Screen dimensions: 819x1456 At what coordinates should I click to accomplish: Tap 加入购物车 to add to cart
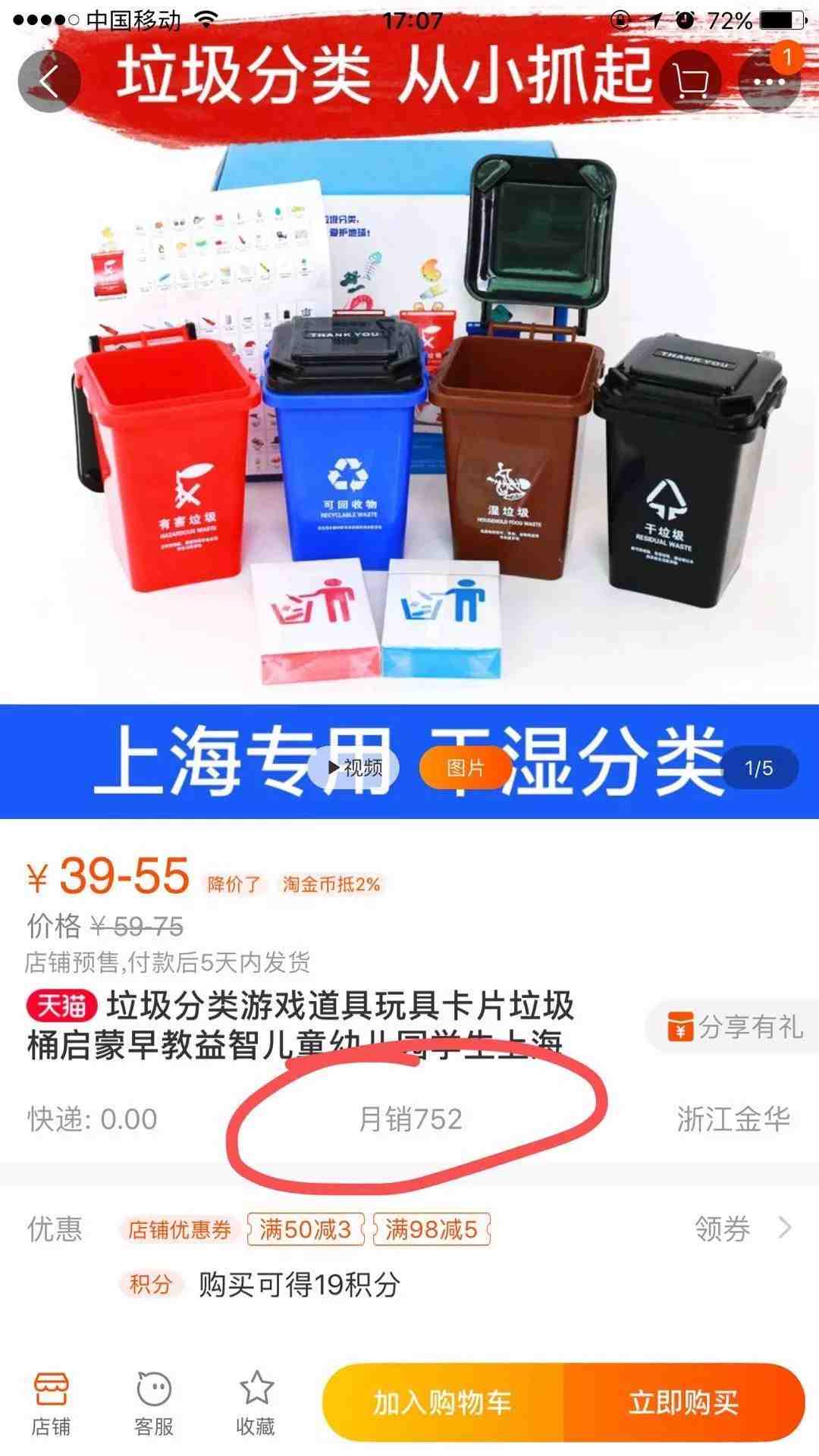[x=443, y=1402]
